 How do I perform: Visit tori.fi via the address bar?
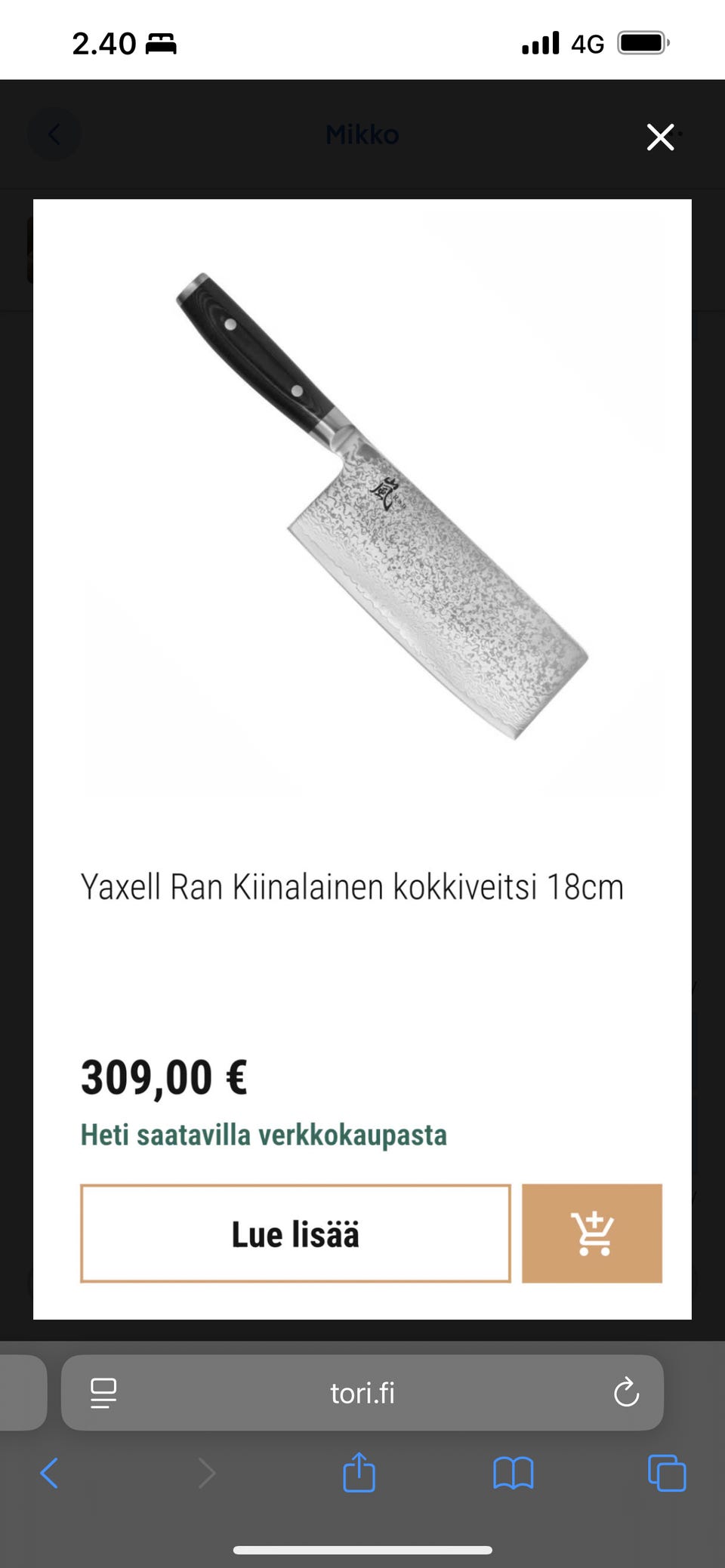pos(362,1394)
